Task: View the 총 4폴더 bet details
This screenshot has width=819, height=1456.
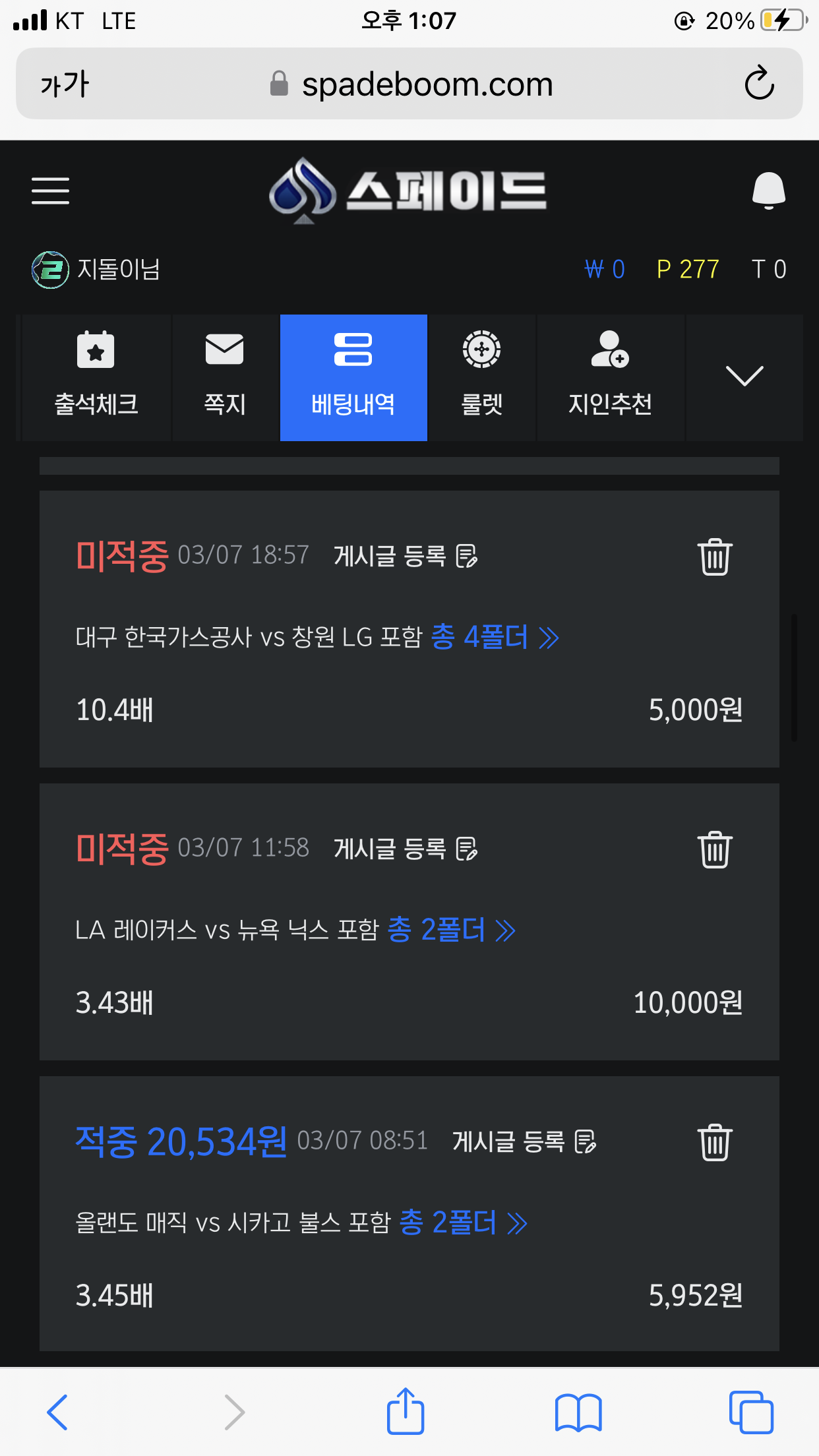Action: (x=495, y=638)
